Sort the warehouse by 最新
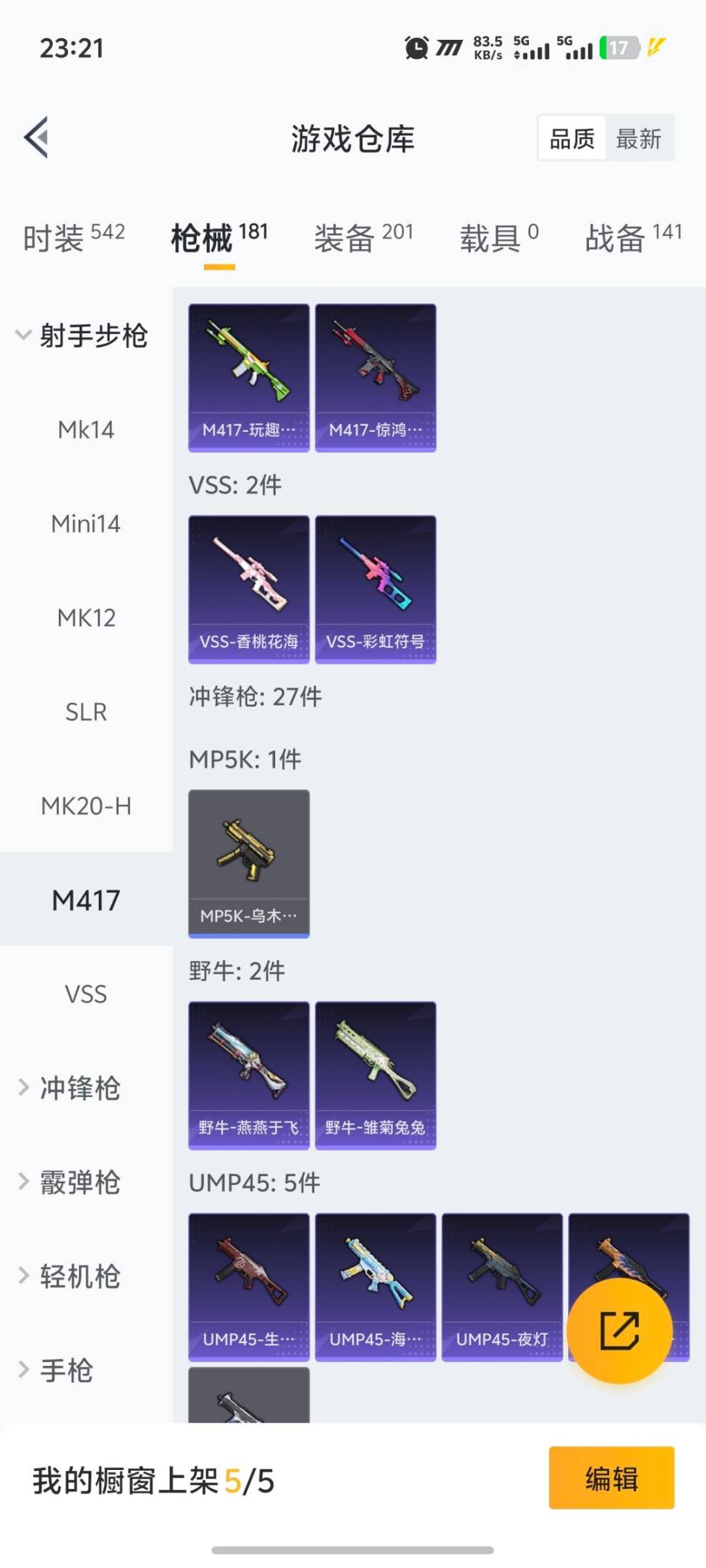This screenshot has width=706, height=1568. (x=638, y=139)
